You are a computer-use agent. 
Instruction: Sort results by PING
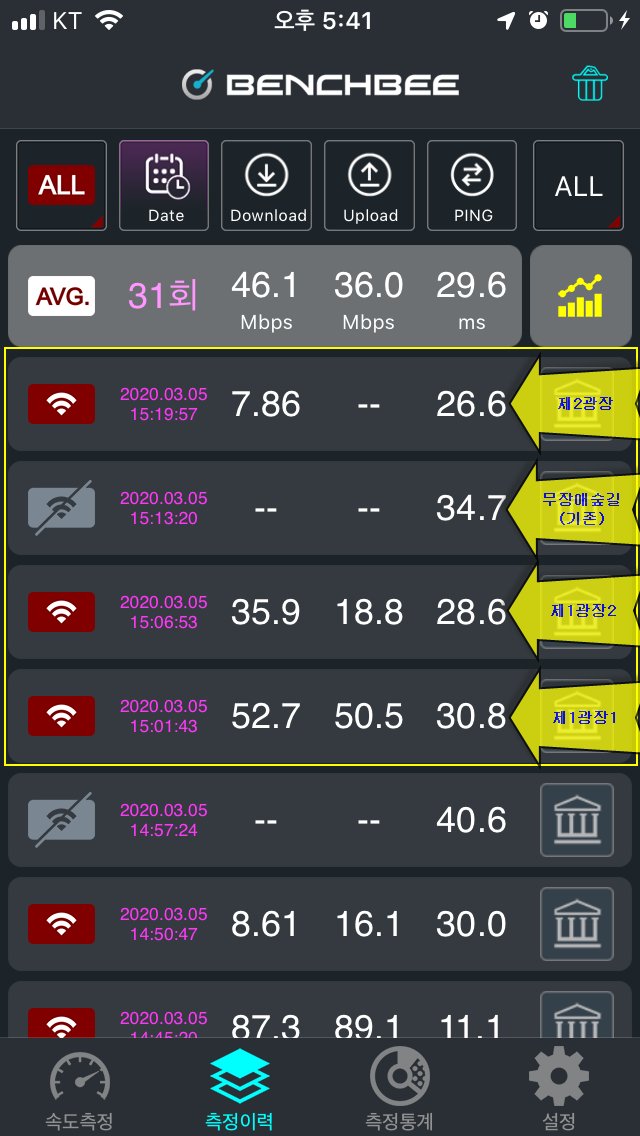[472, 185]
